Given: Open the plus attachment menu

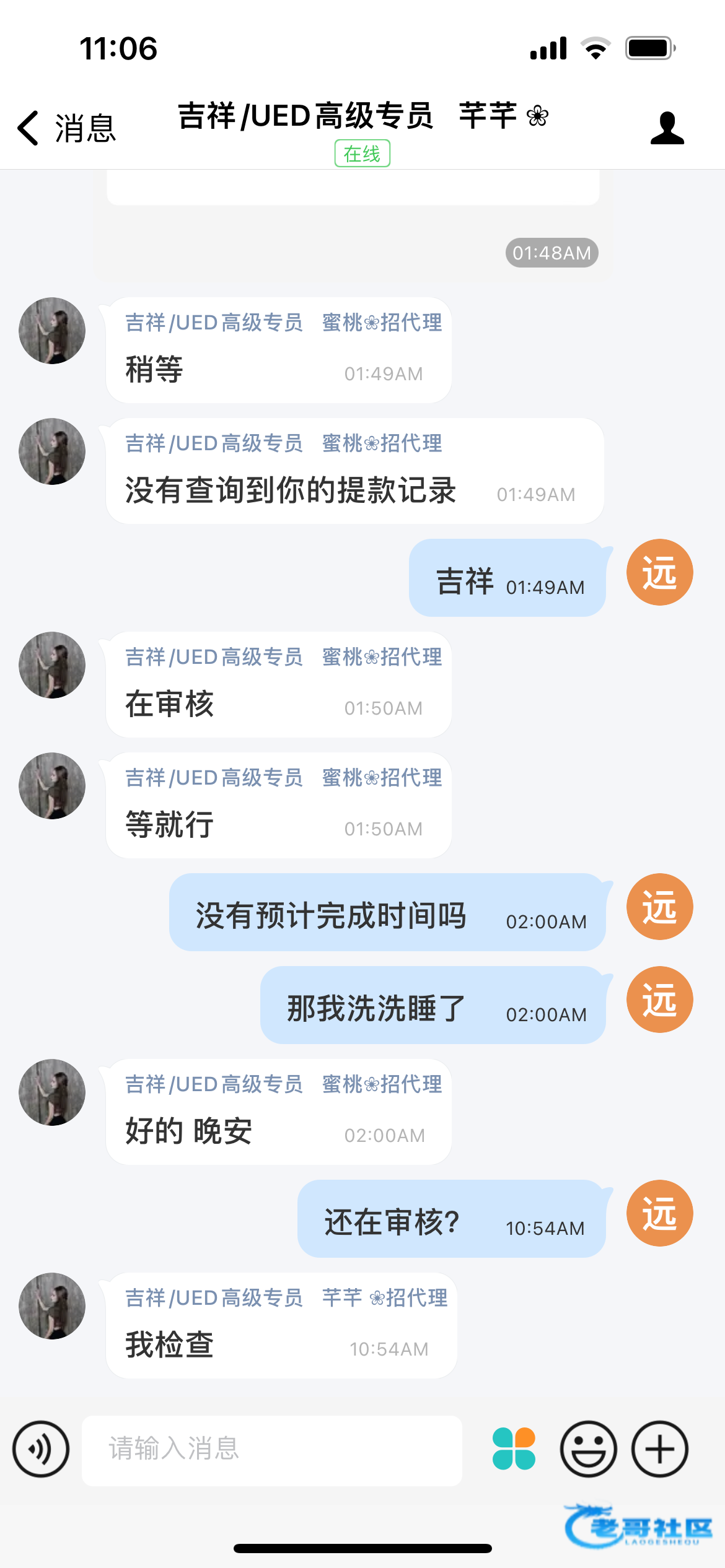Looking at the screenshot, I should click(659, 1449).
